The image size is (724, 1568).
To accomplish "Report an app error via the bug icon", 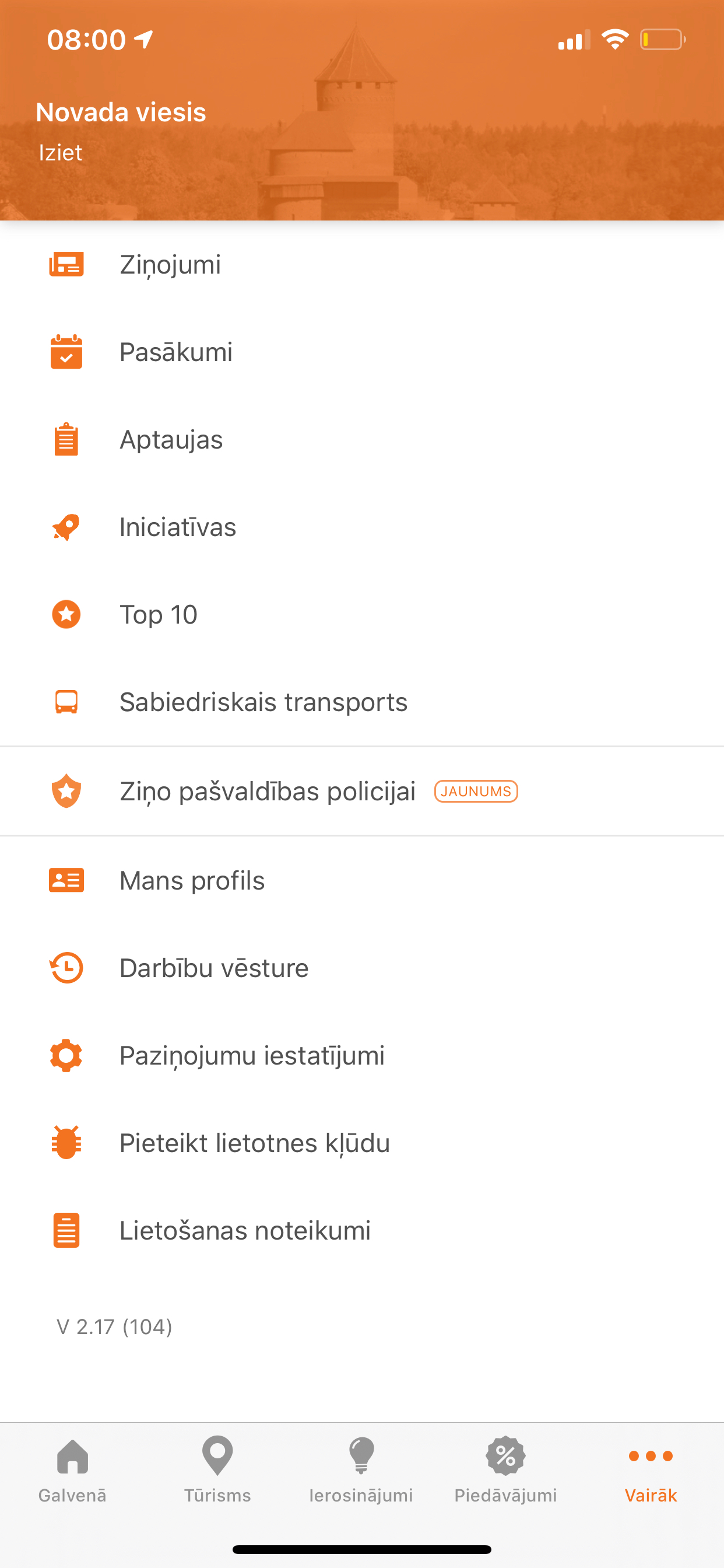I will [x=65, y=1143].
